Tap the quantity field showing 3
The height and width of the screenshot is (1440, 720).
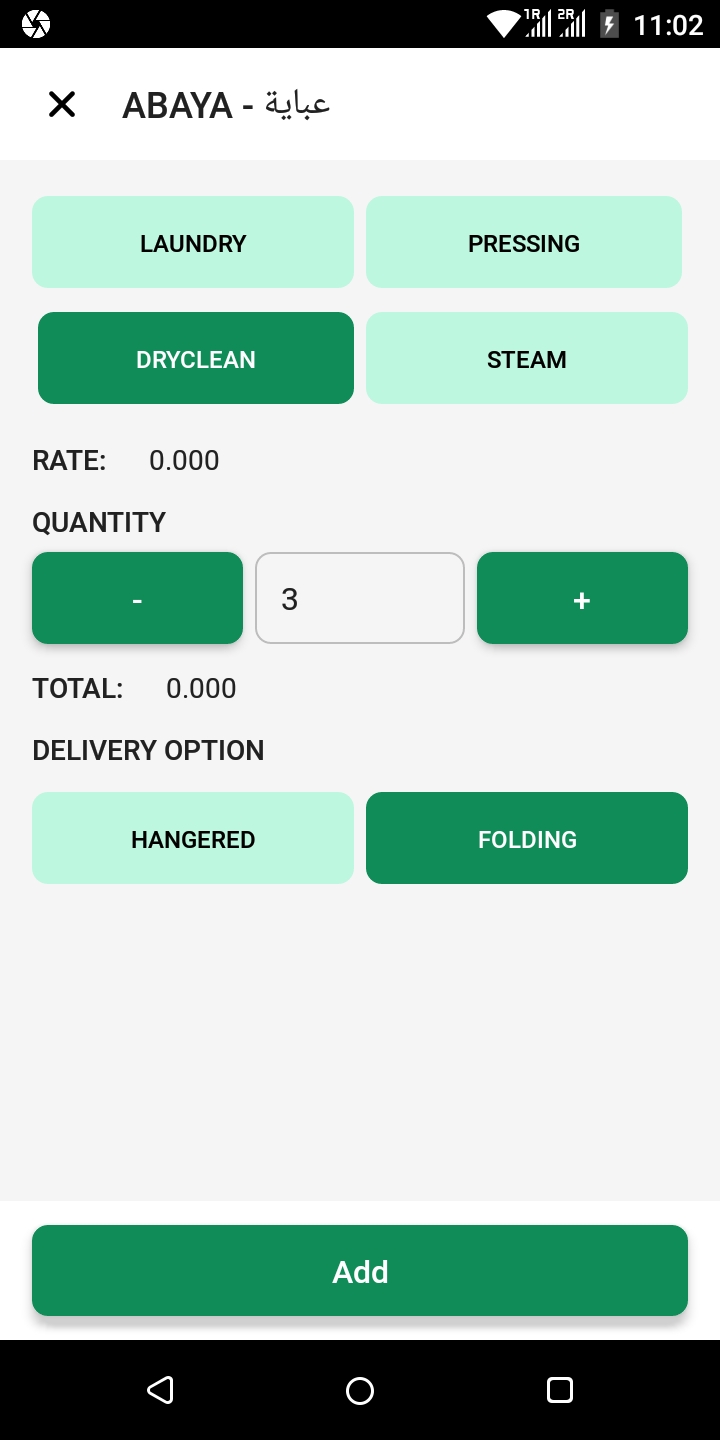pos(360,598)
